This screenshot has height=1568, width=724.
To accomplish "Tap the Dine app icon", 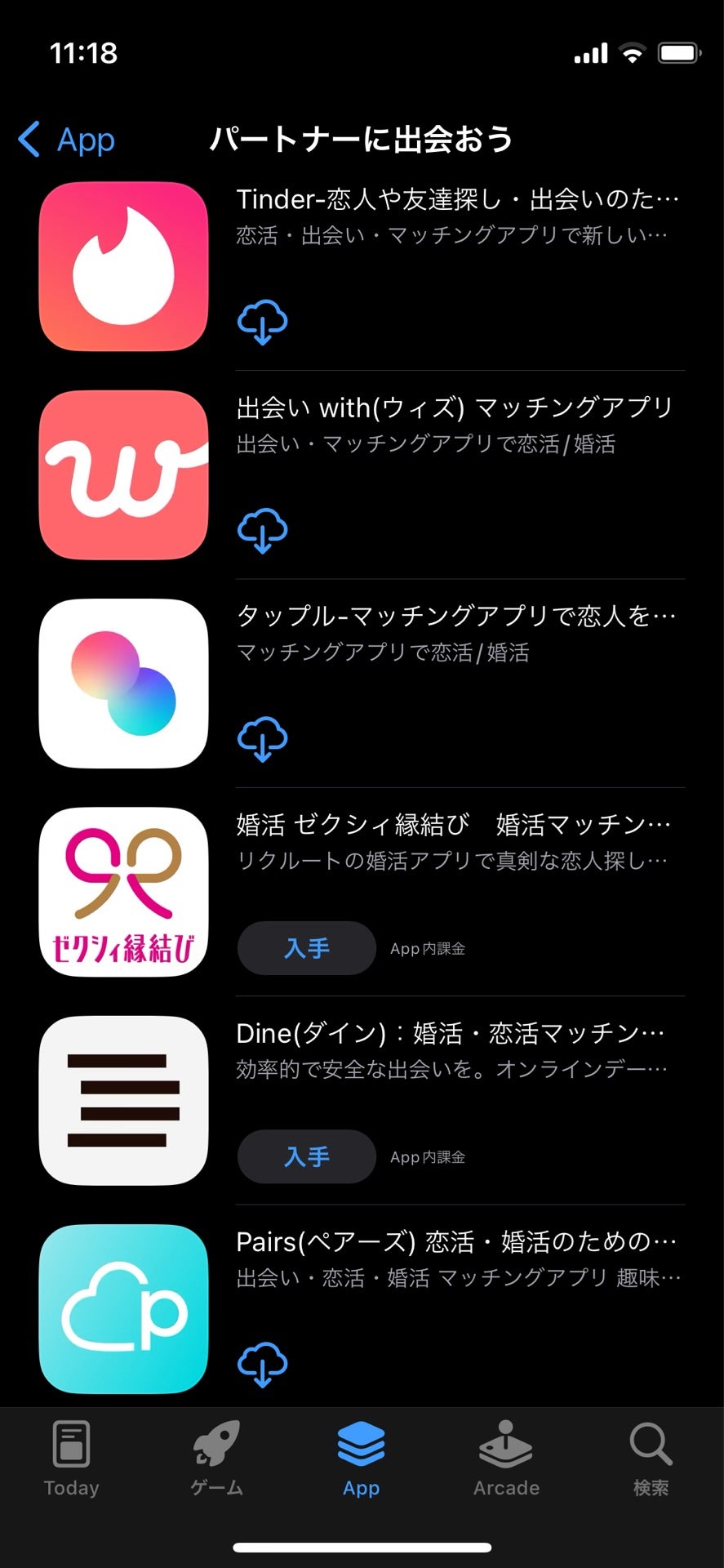I will coord(122,1102).
